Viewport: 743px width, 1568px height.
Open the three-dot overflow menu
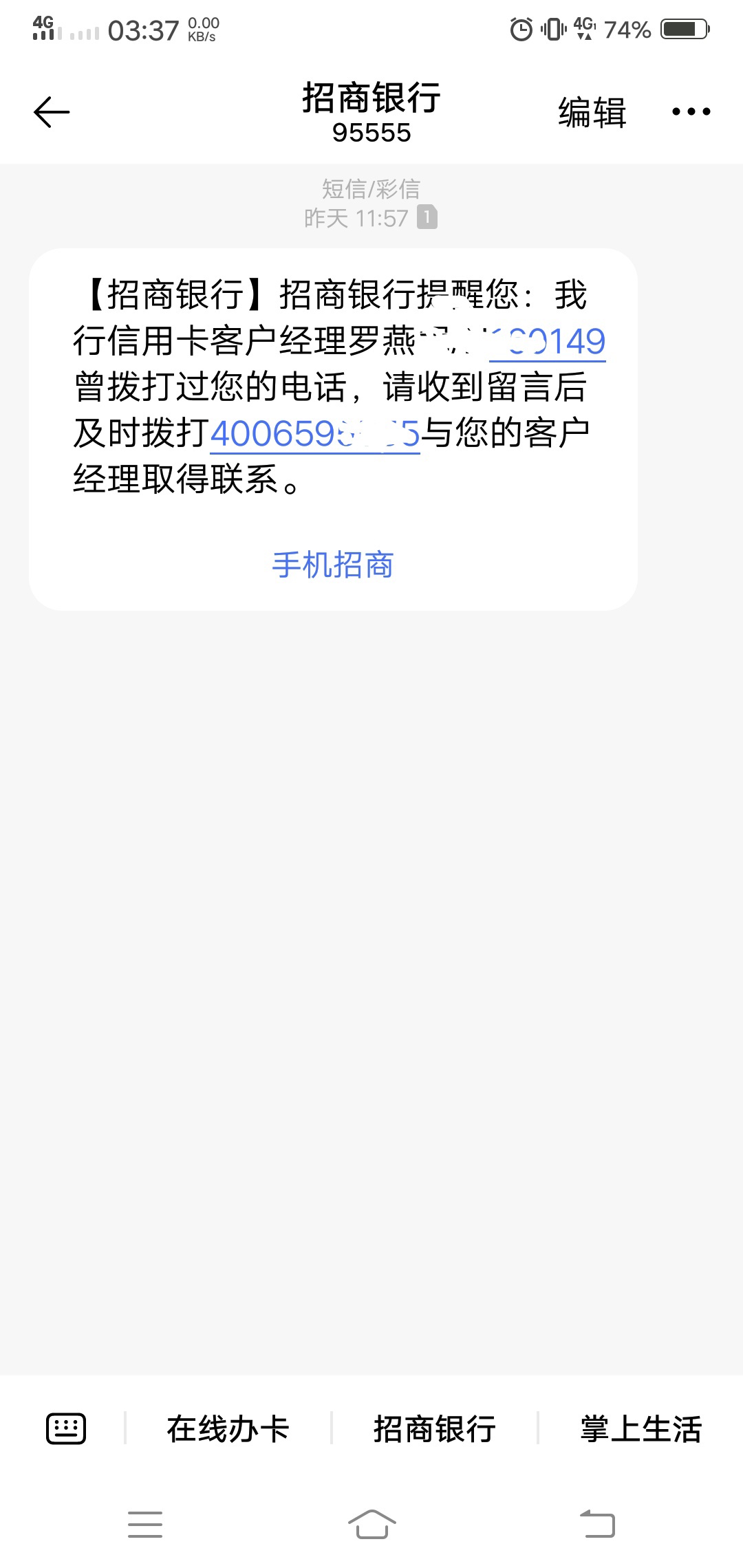(x=691, y=111)
